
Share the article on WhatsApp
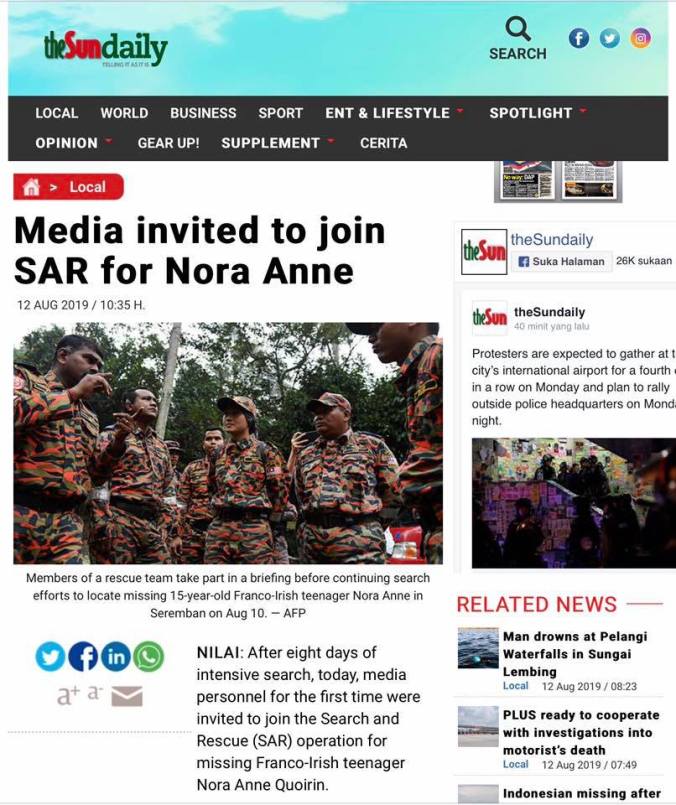tap(149, 656)
